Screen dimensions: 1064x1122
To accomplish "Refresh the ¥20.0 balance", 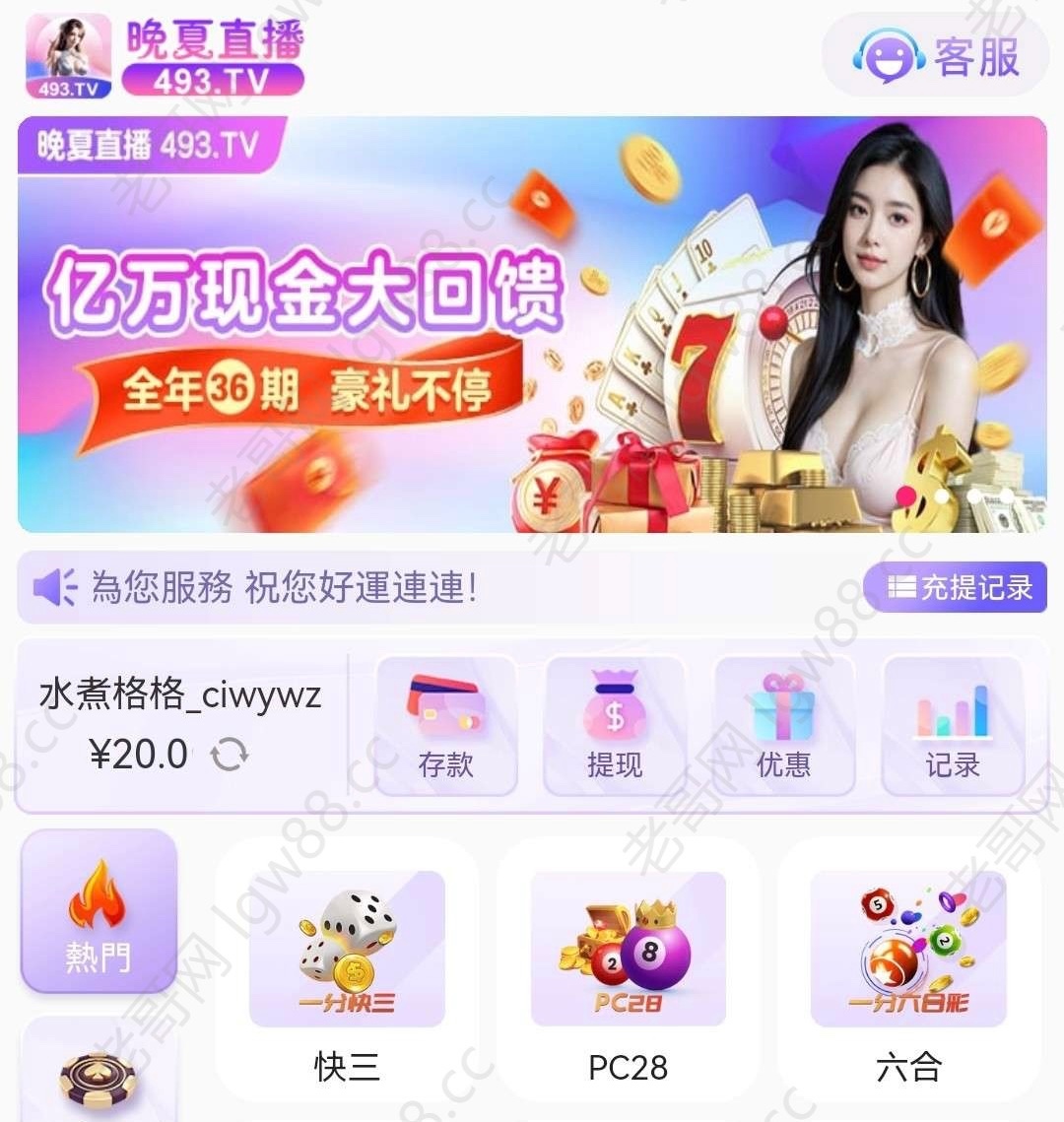I will tap(230, 756).
